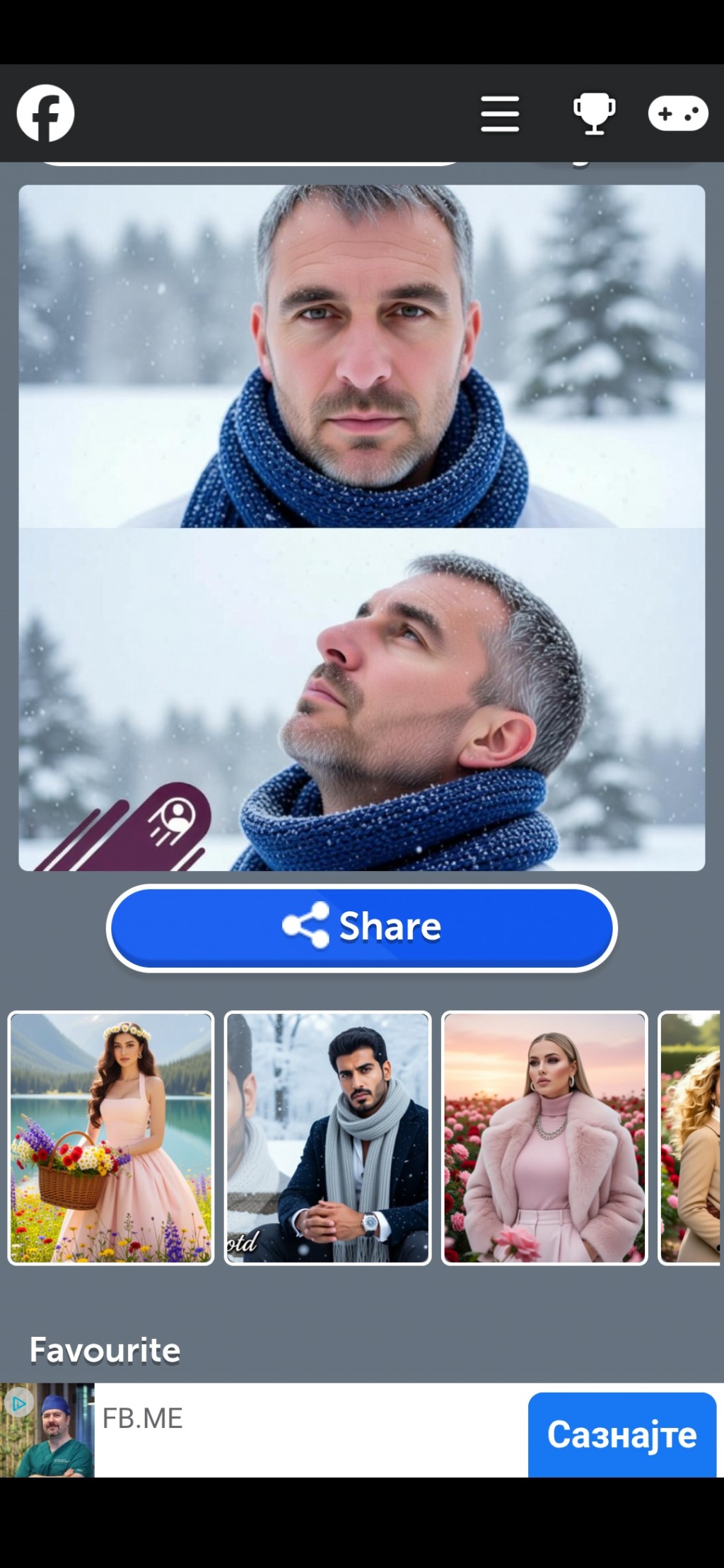Open the man with grey scarf tile
Screen dimensions: 724x1568
[x=327, y=1137]
